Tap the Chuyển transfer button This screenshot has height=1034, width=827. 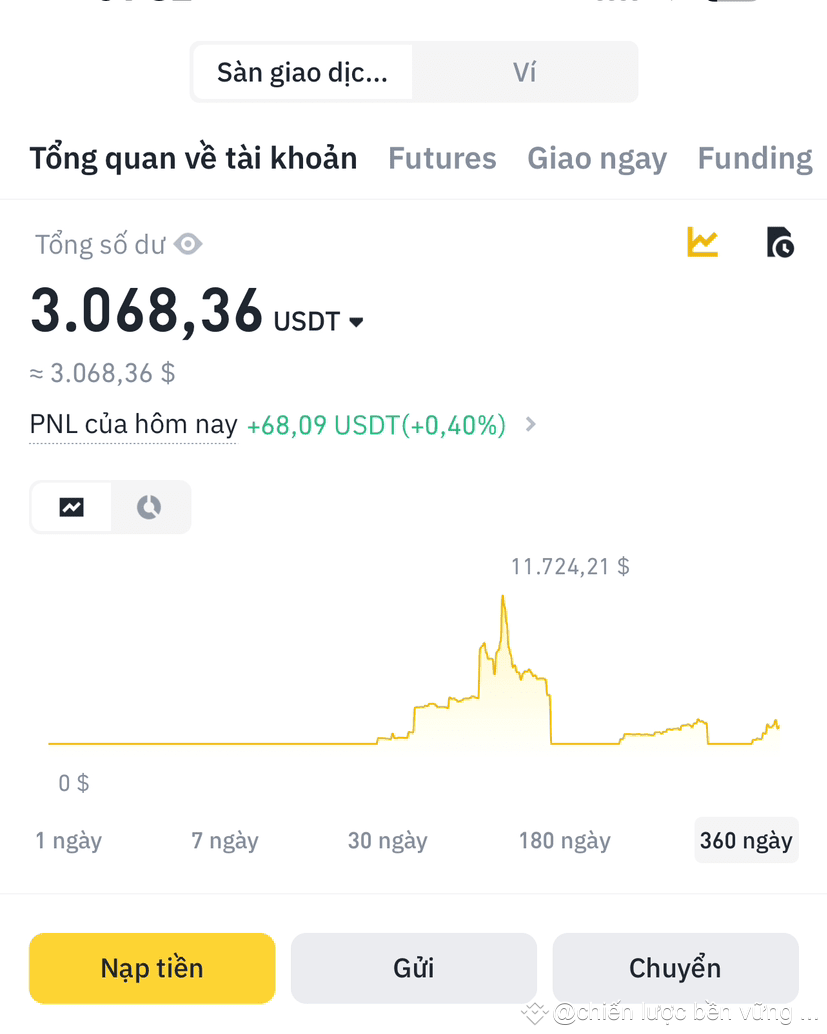pyautogui.click(x=675, y=967)
